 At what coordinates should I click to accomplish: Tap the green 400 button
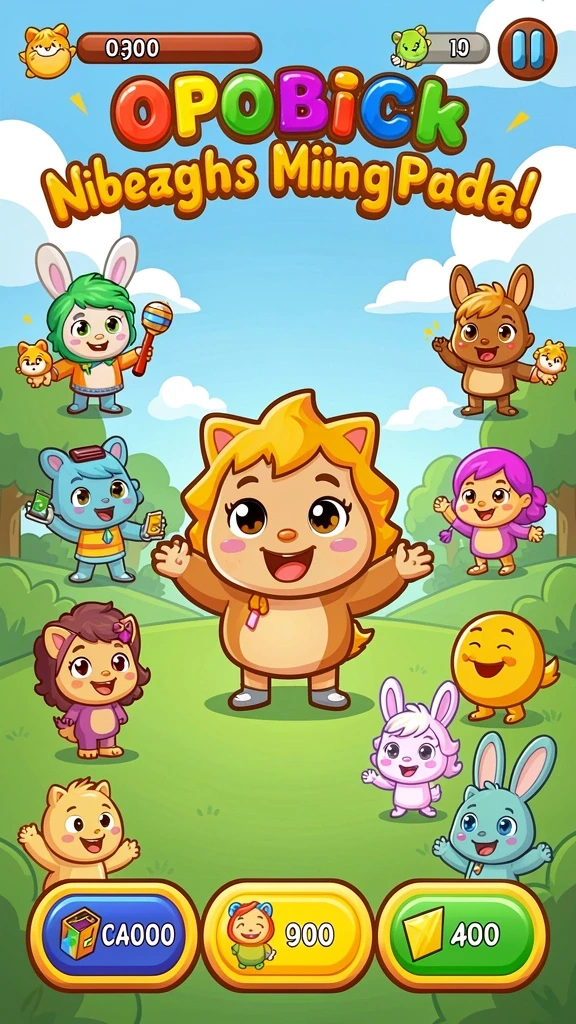pyautogui.click(x=462, y=935)
